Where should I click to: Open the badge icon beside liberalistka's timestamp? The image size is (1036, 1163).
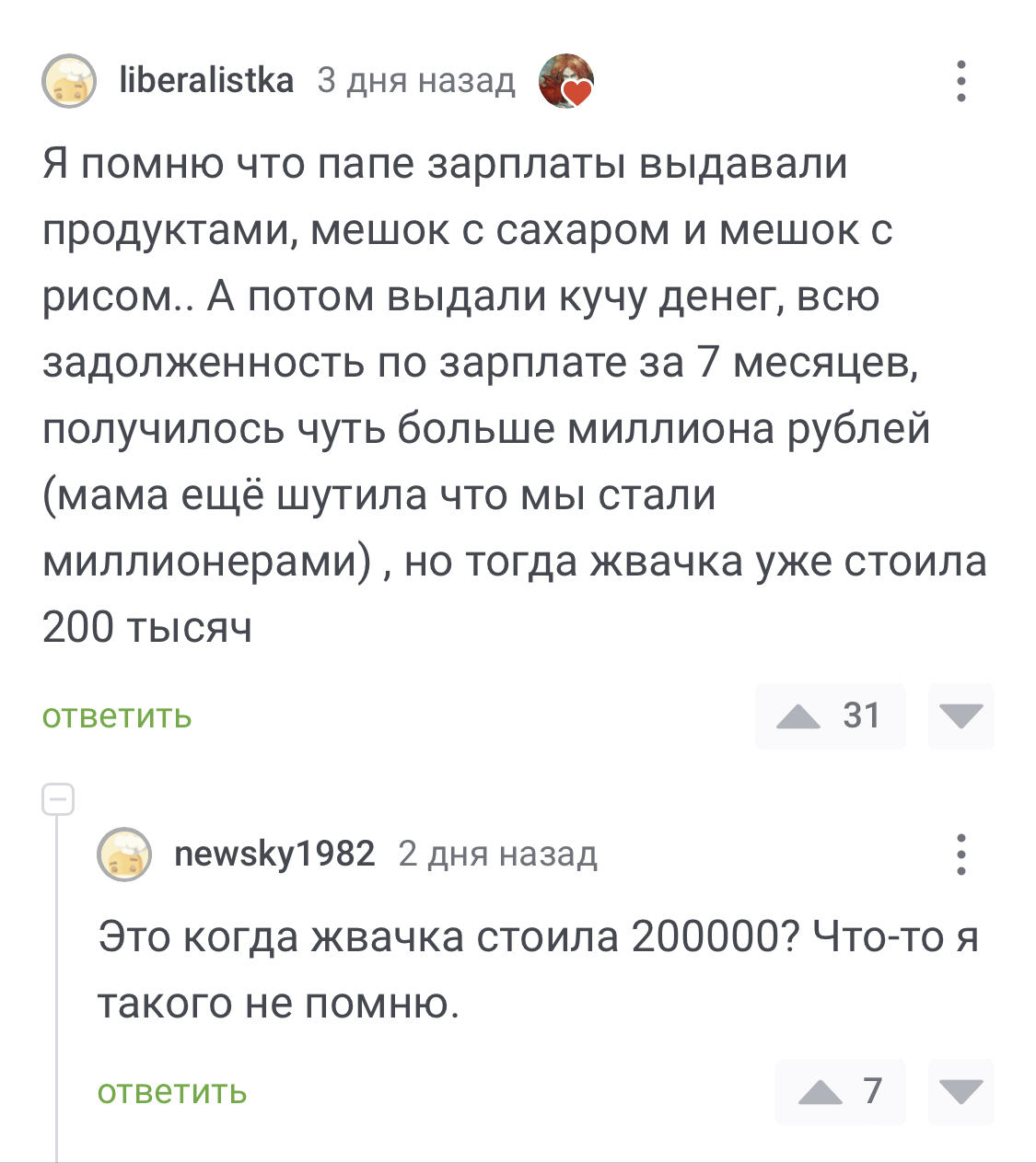coord(565,81)
